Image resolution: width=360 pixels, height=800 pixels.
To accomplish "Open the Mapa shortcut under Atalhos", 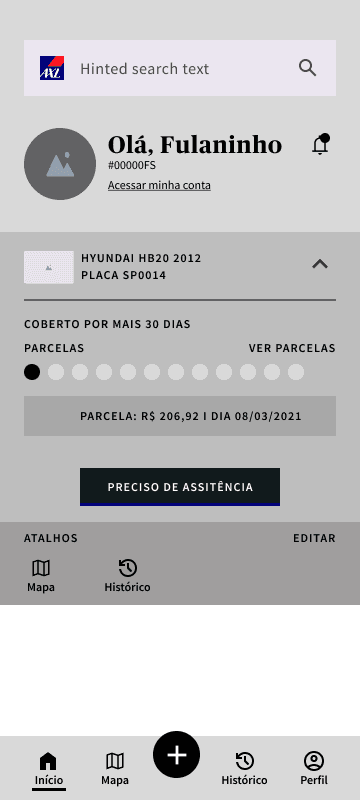I will 41,576.
